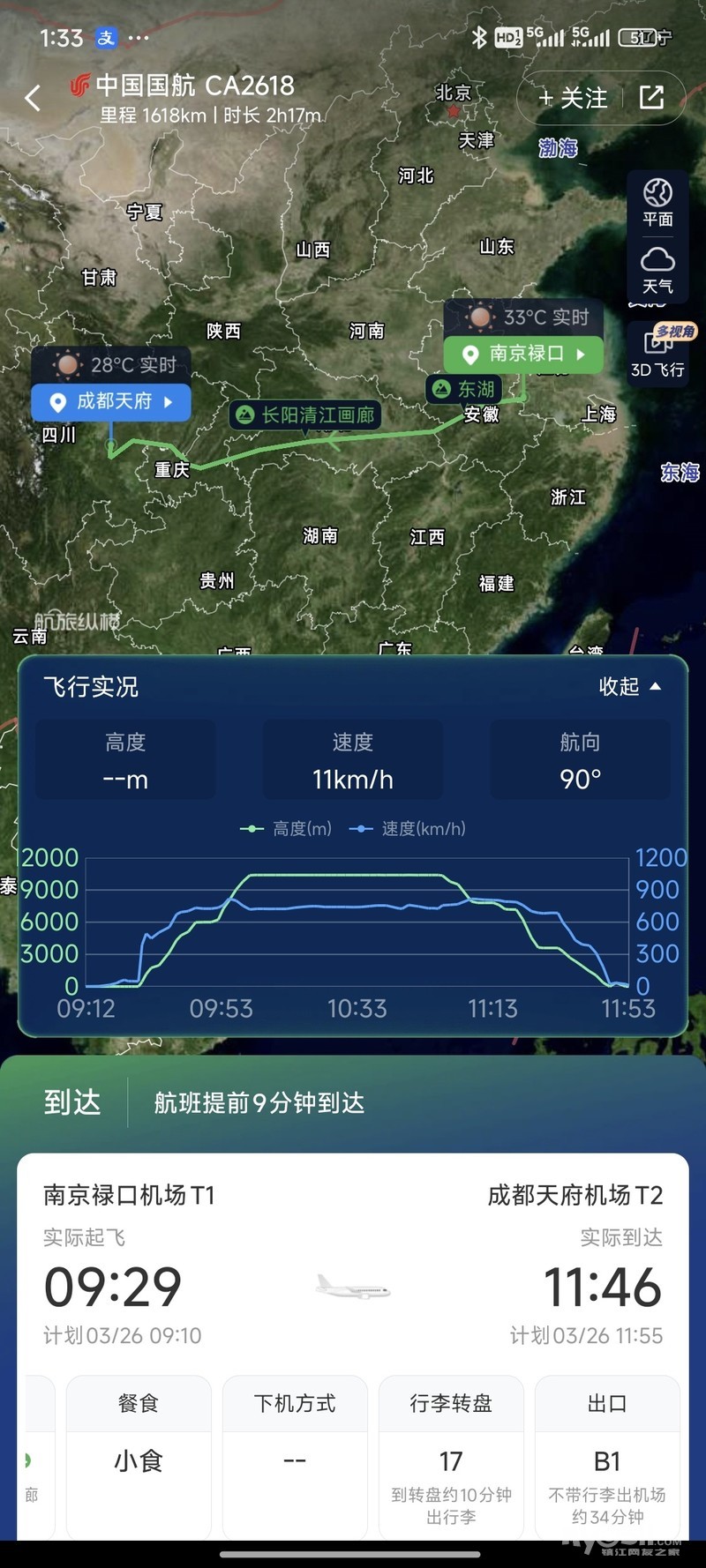Collapse the 飞行实况 panel with 收起
The height and width of the screenshot is (1568, 706).
(x=630, y=686)
